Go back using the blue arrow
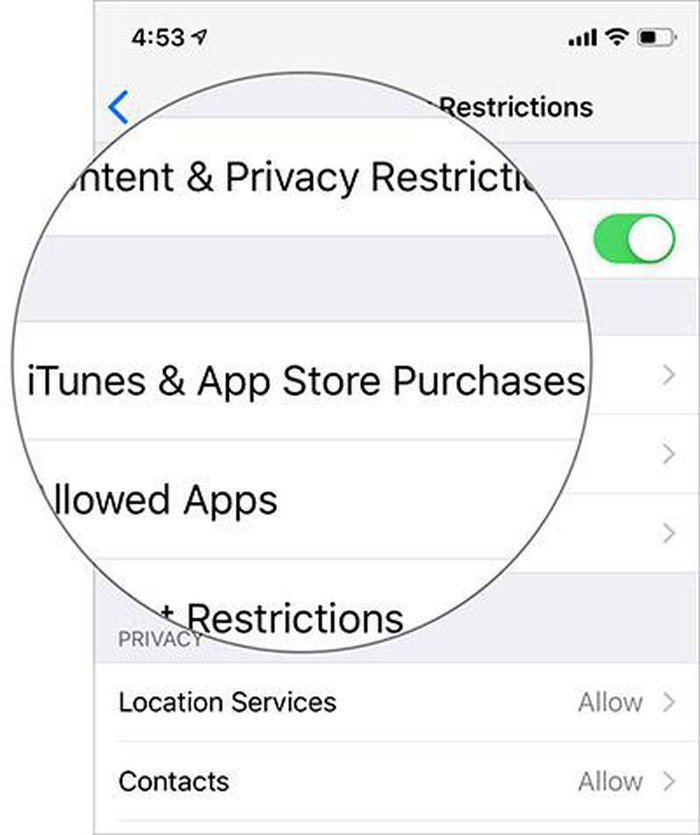Viewport: 700px width, 835px height. pyautogui.click(x=119, y=107)
